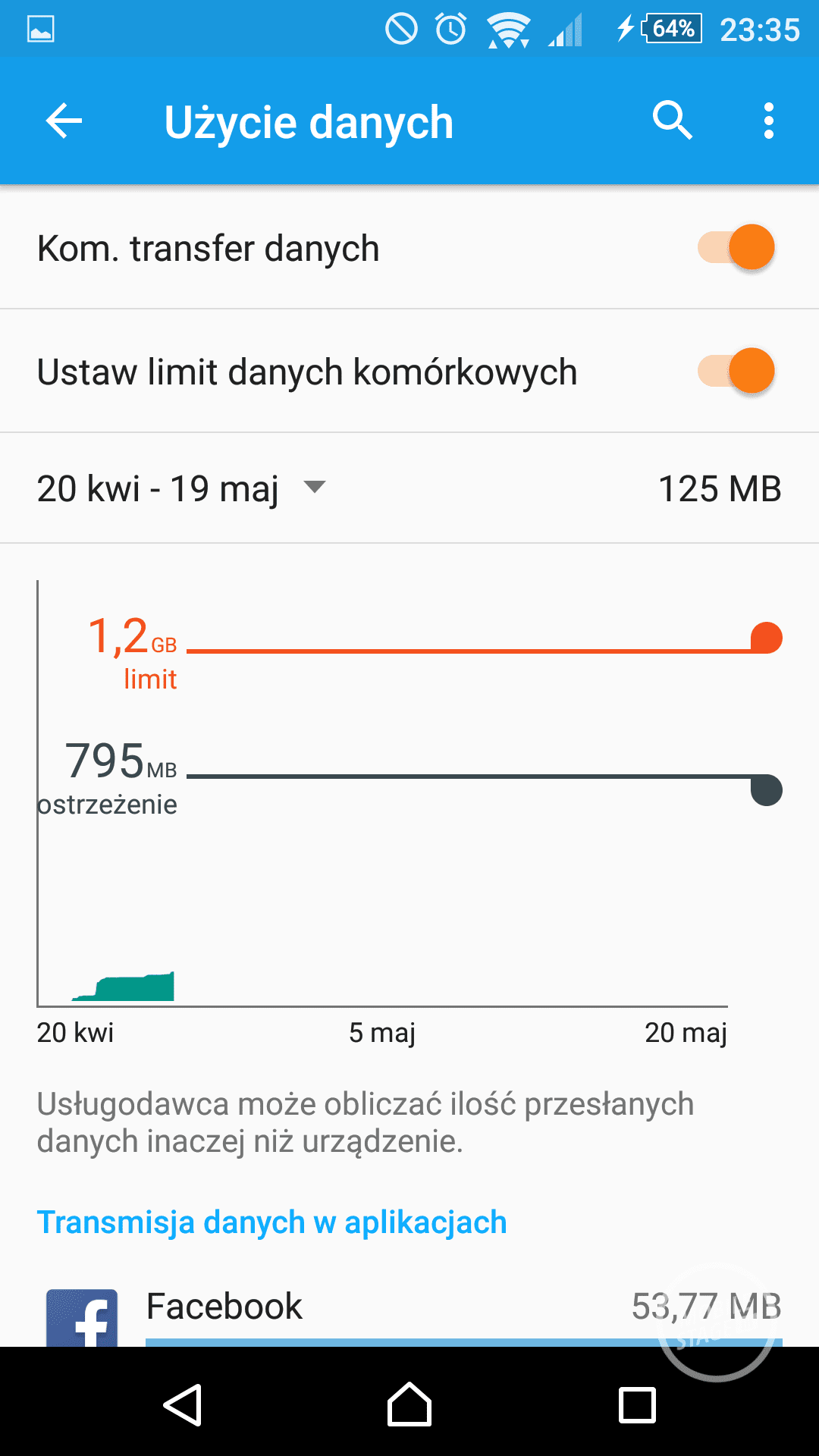Toggle Kom. transfer danych switch

coord(736,248)
